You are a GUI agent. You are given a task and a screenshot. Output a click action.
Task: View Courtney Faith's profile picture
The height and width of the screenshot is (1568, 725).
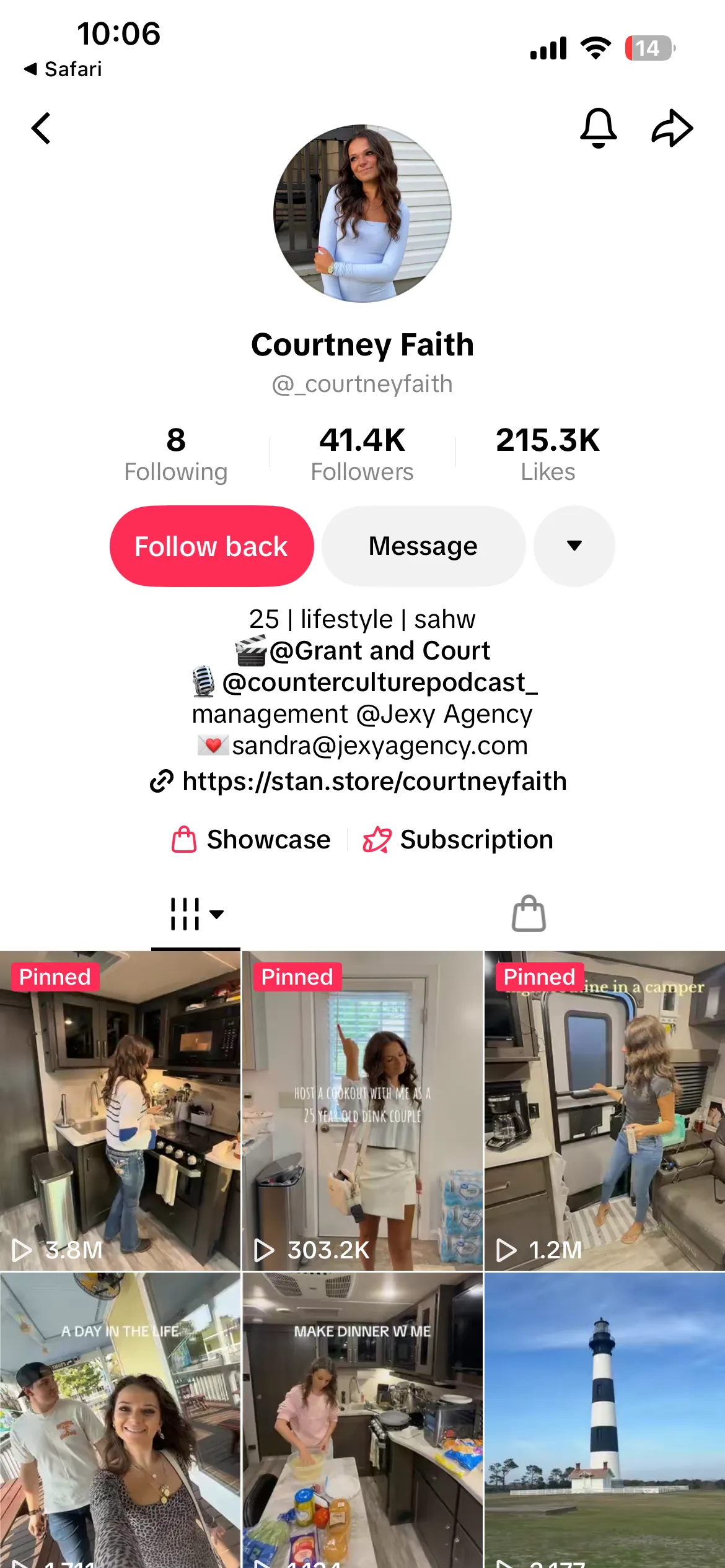[362, 214]
